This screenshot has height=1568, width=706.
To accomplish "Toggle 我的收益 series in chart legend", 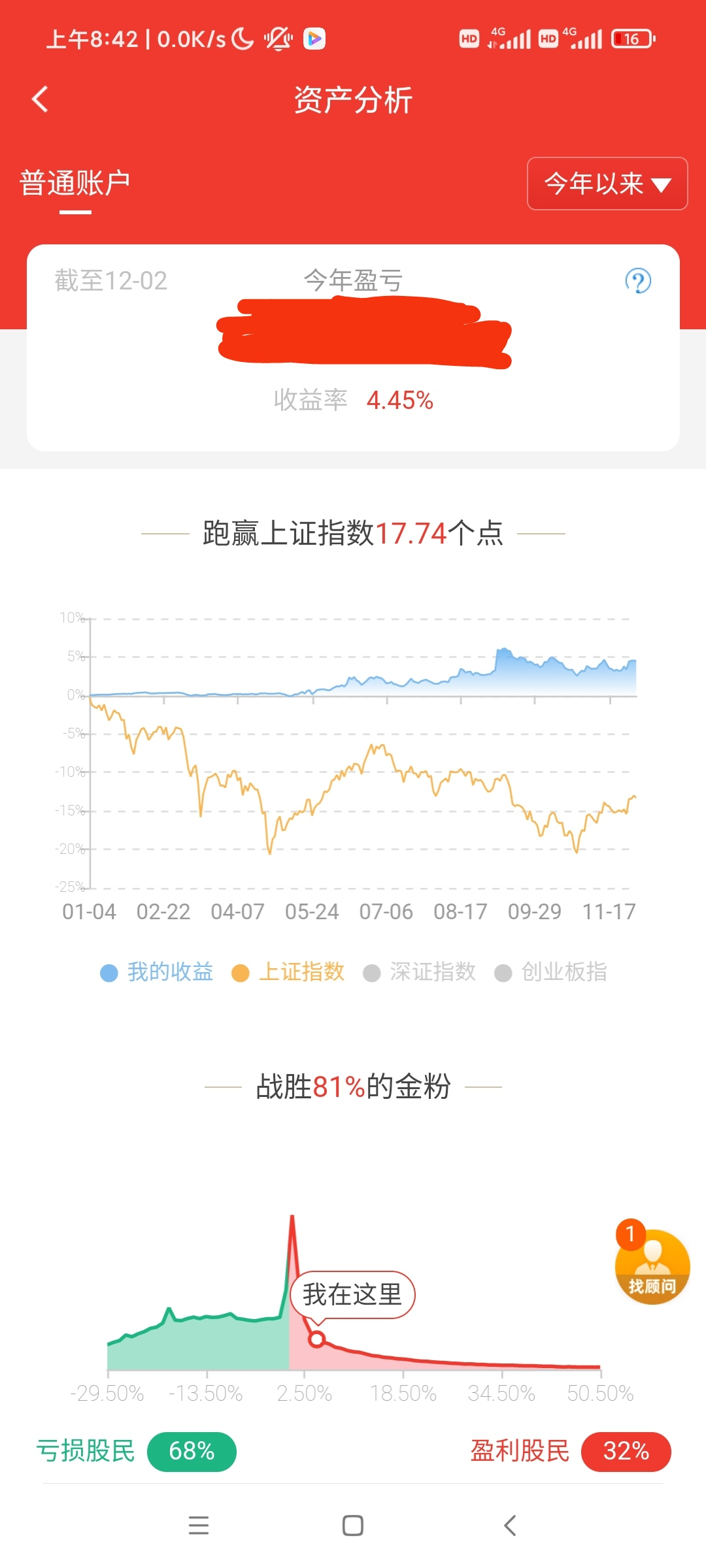I will click(x=157, y=972).
